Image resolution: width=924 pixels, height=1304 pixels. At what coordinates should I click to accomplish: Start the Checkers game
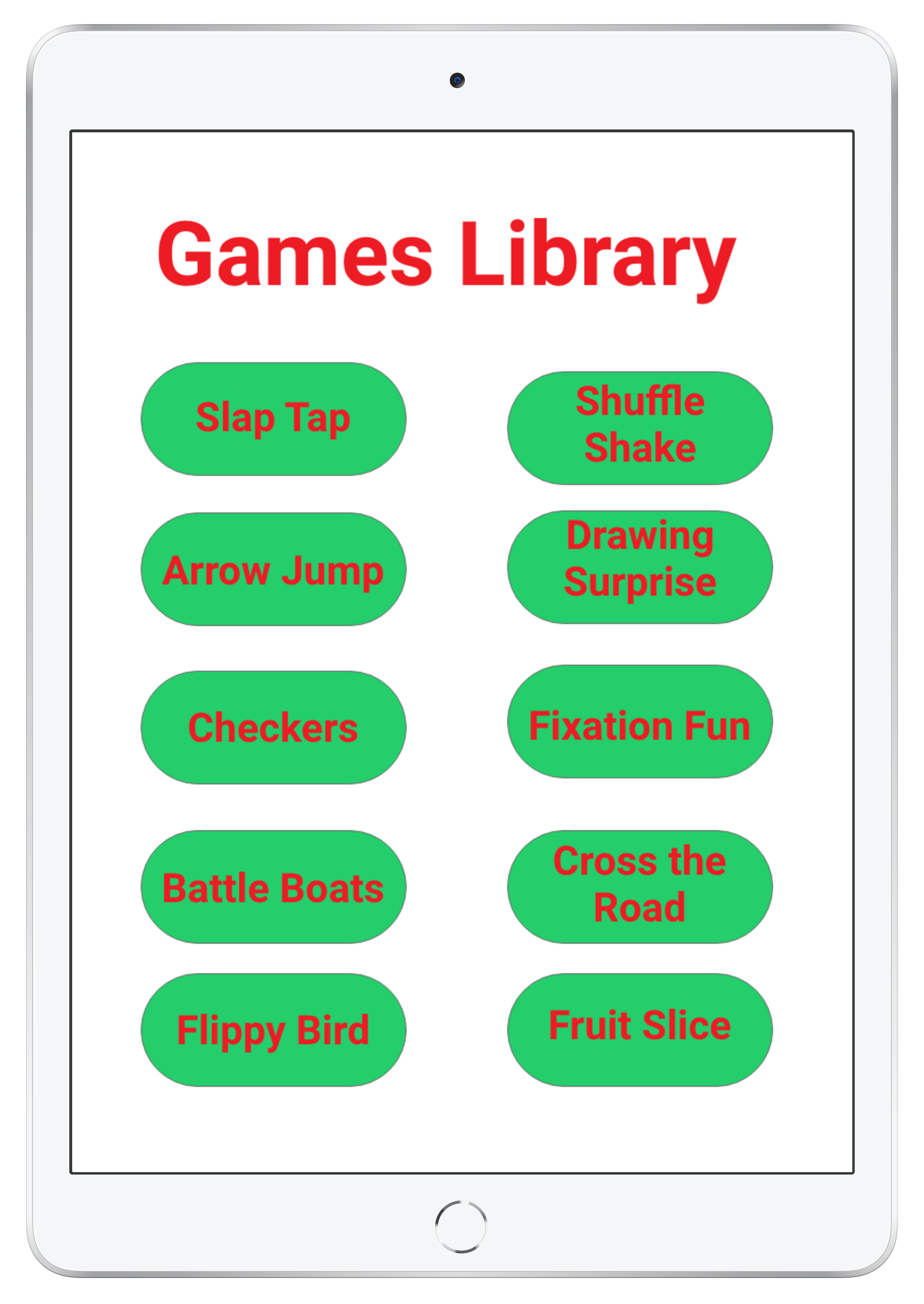click(x=273, y=727)
